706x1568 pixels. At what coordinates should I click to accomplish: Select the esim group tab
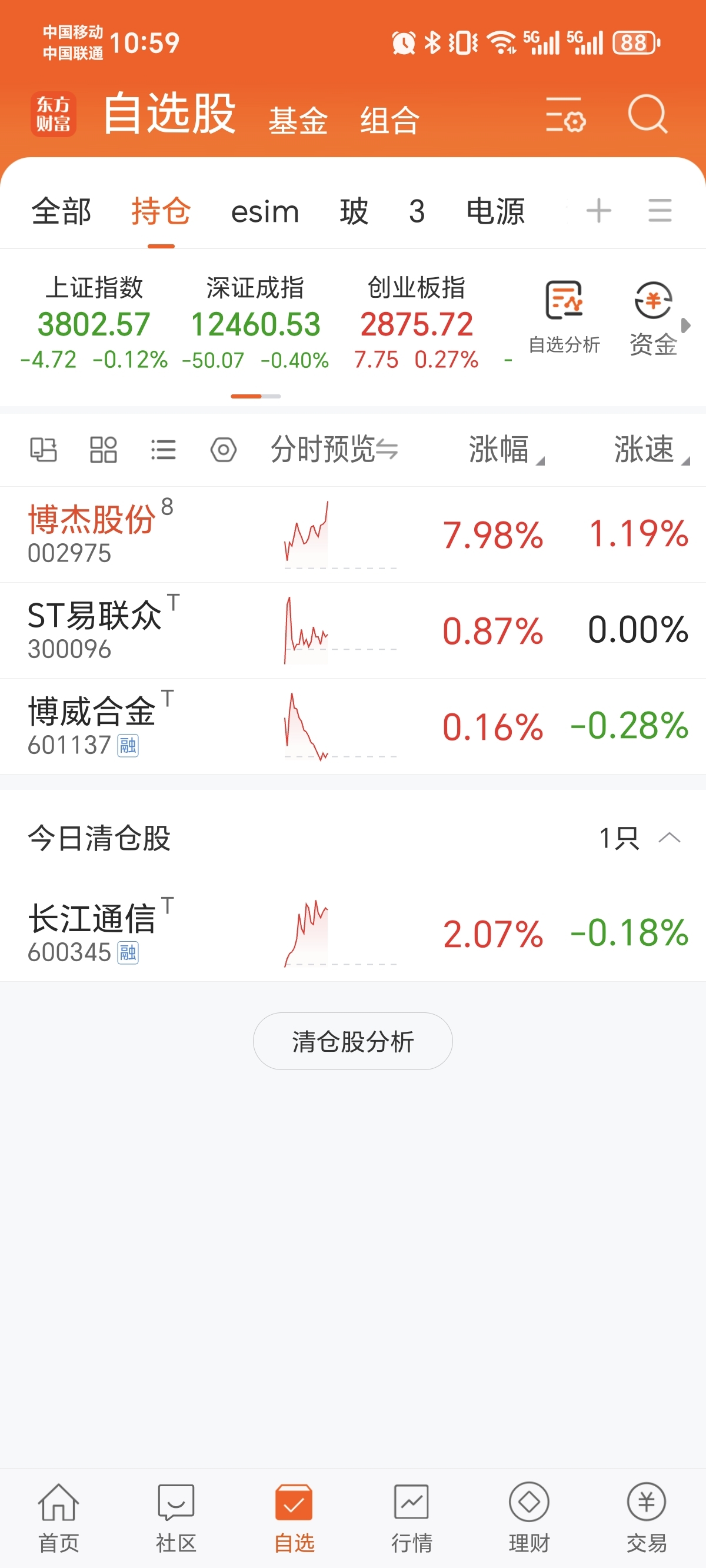[x=265, y=212]
